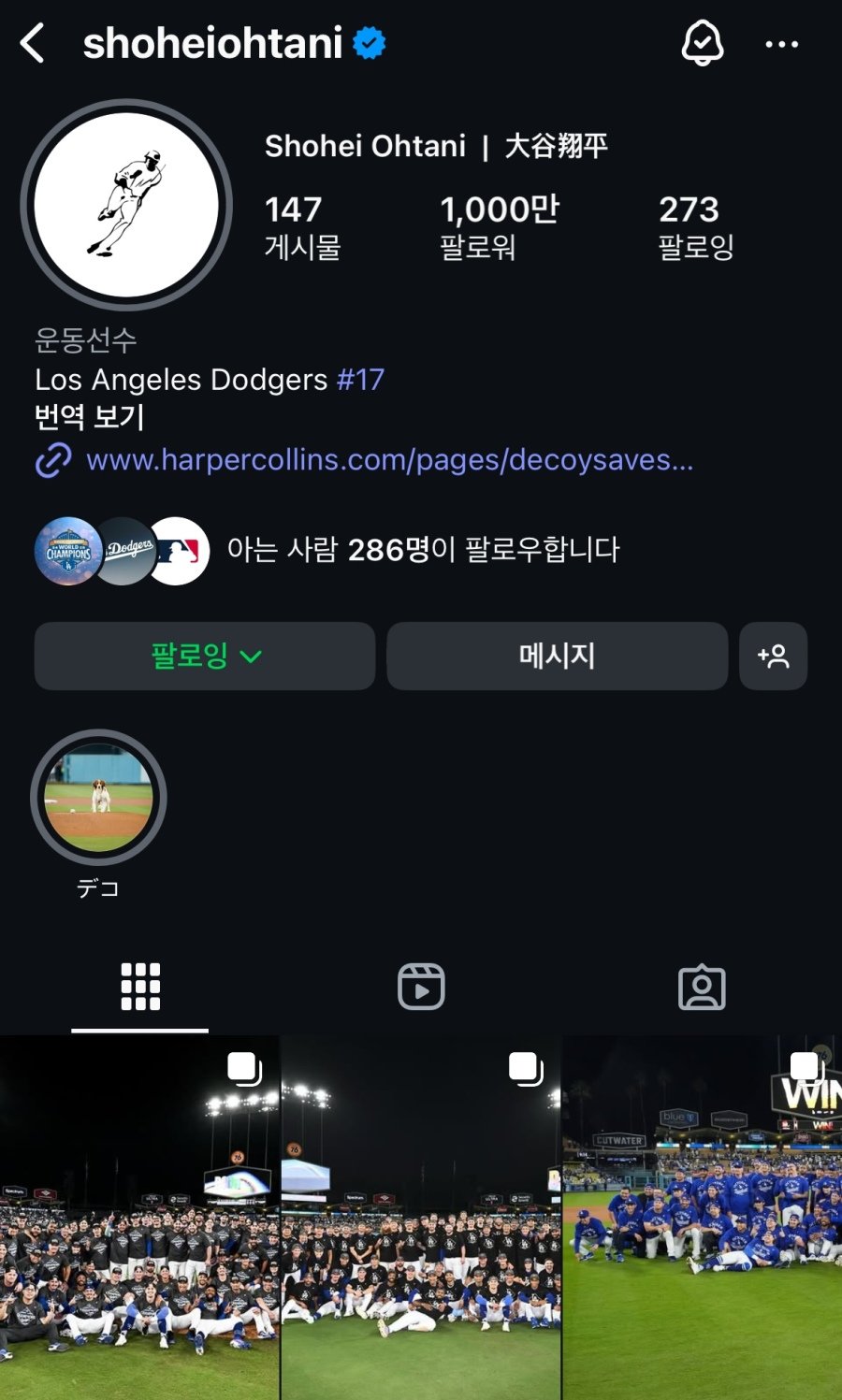Open the three-dot options menu
842x1400 pixels.
(782, 43)
